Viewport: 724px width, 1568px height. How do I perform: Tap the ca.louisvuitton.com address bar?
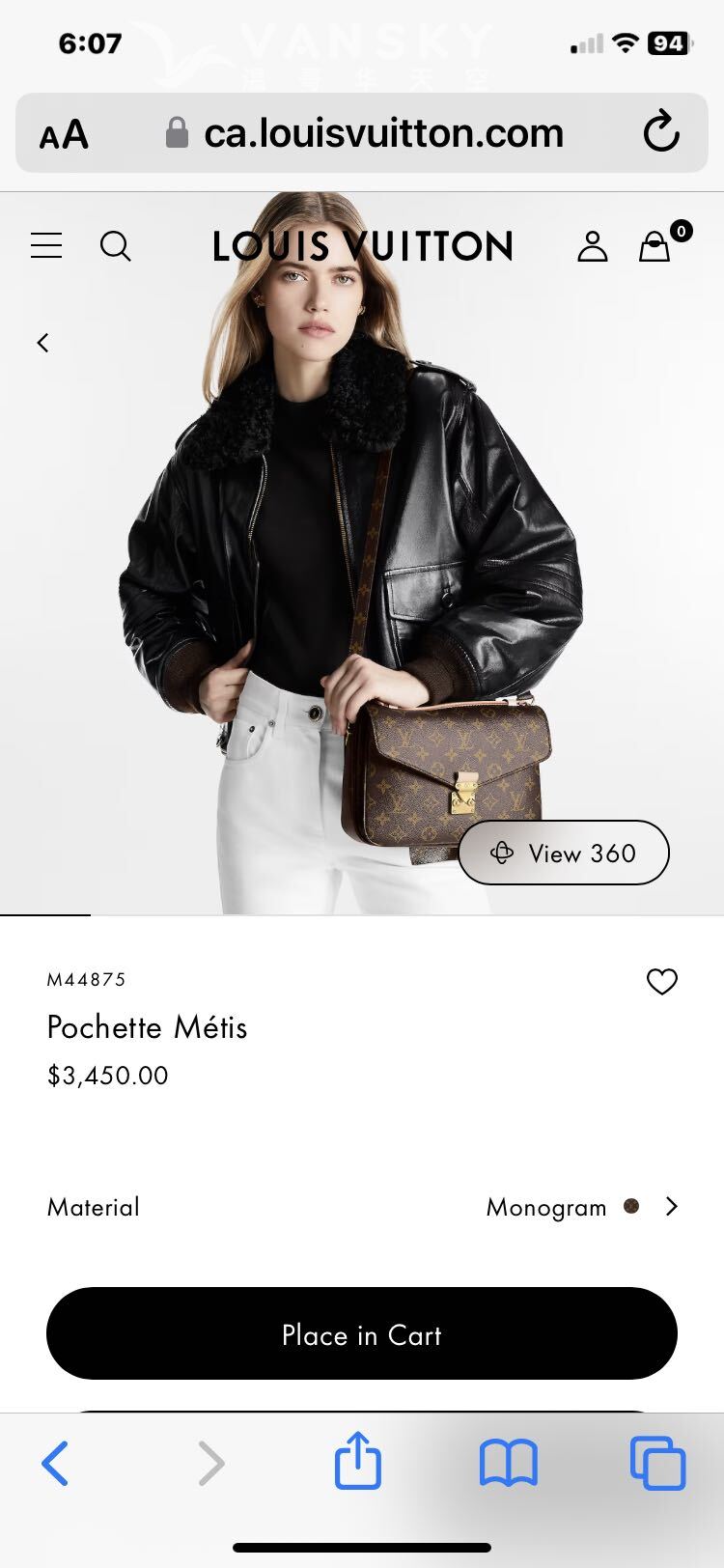point(367,133)
